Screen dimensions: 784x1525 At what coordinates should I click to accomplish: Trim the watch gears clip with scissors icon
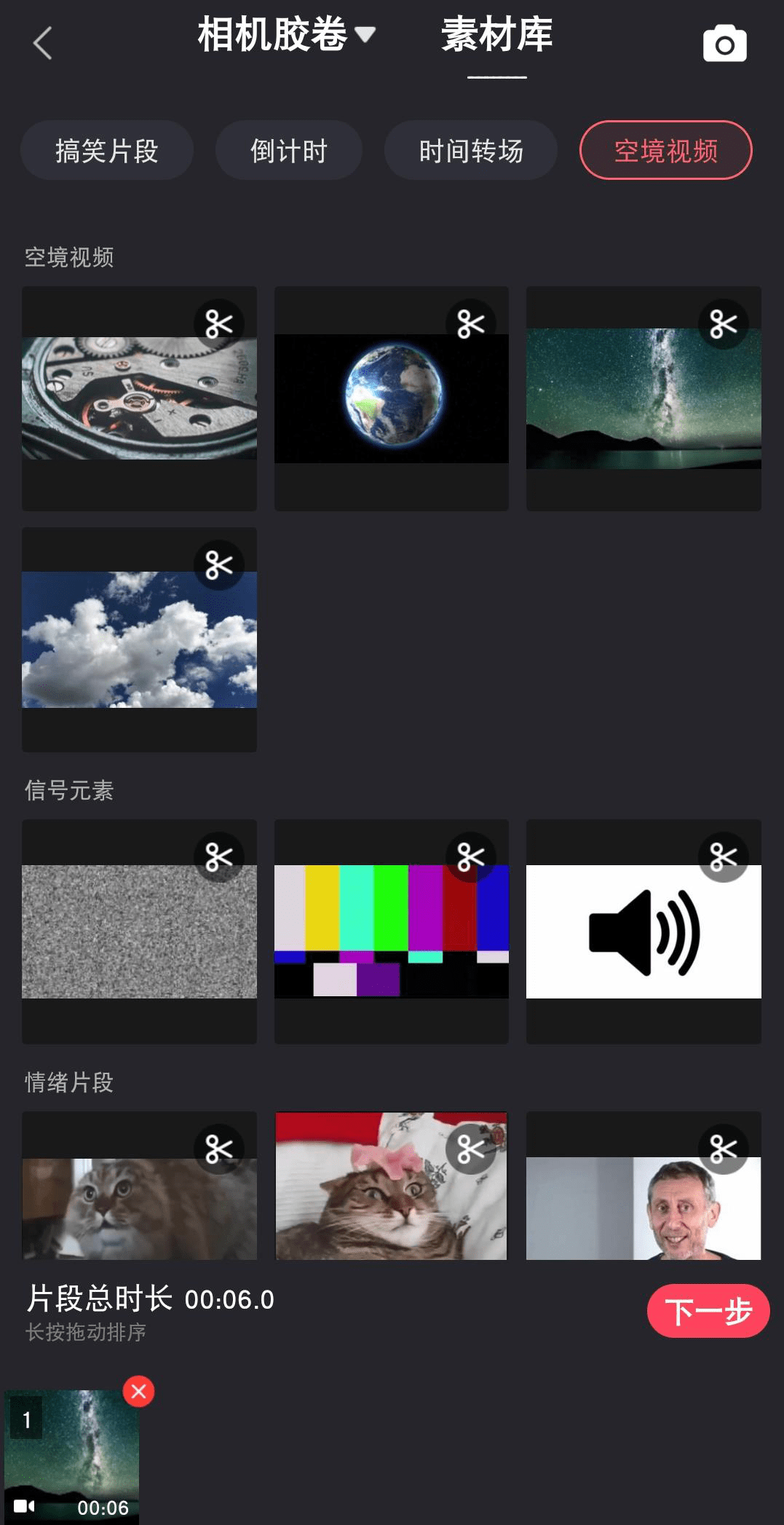(219, 323)
